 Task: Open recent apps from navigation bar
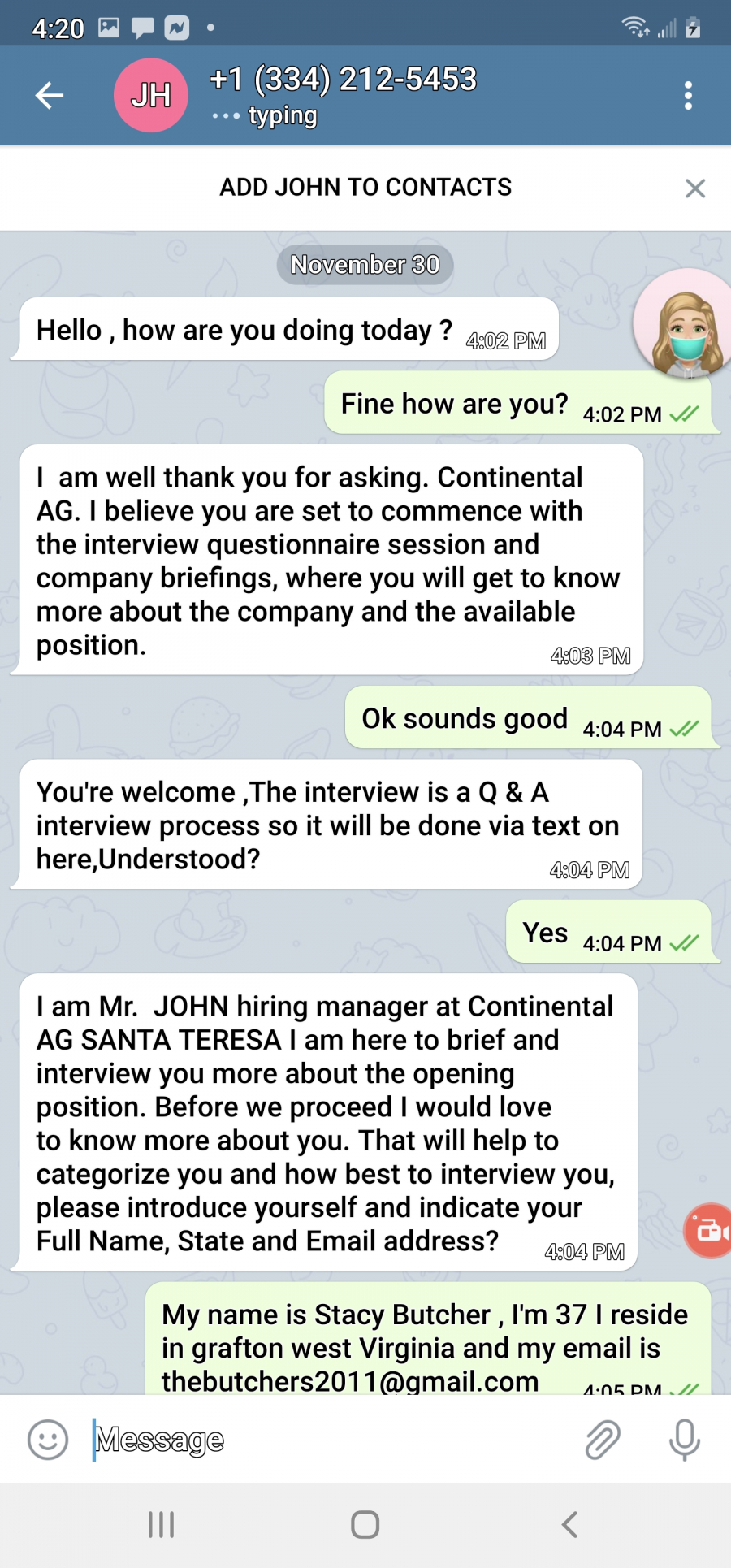[162, 1525]
